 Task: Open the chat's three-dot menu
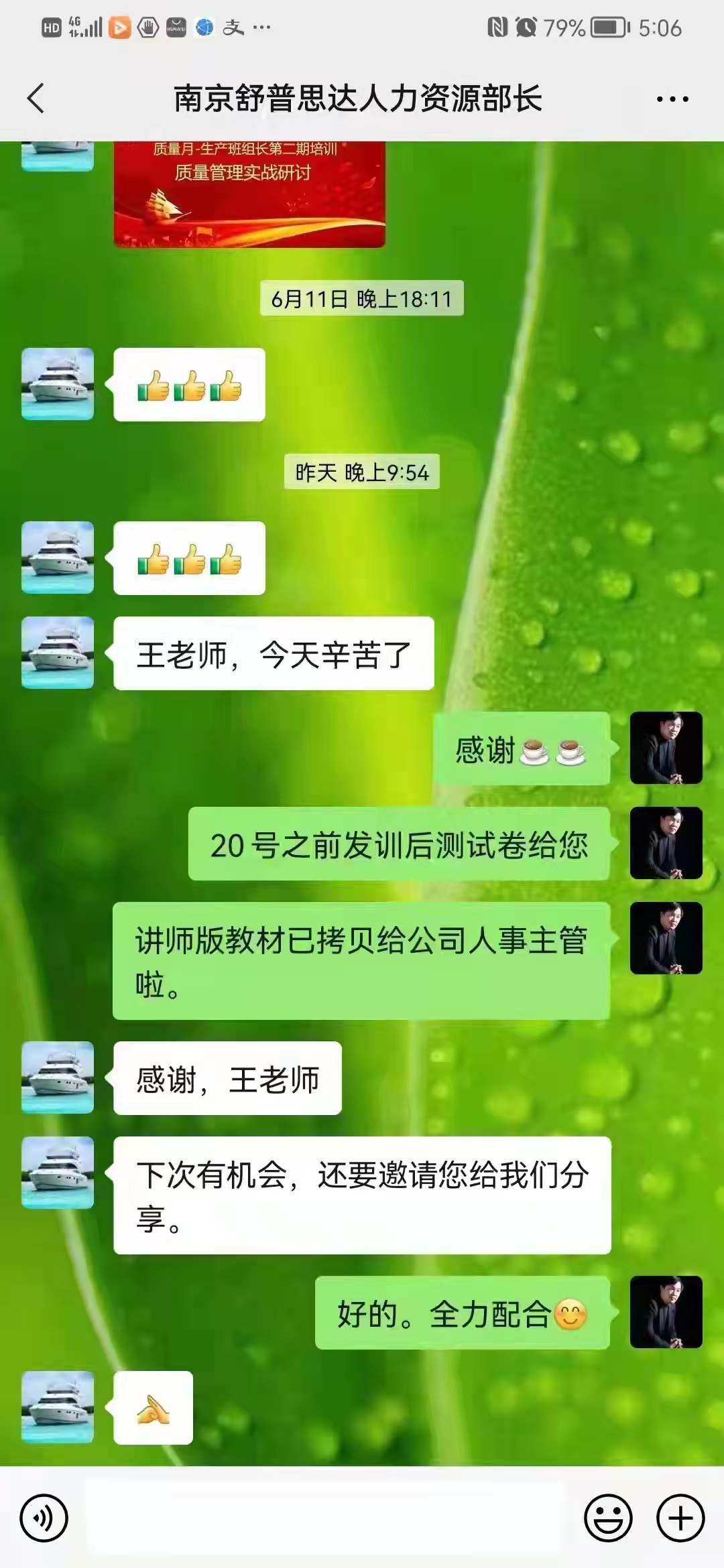pos(672,99)
